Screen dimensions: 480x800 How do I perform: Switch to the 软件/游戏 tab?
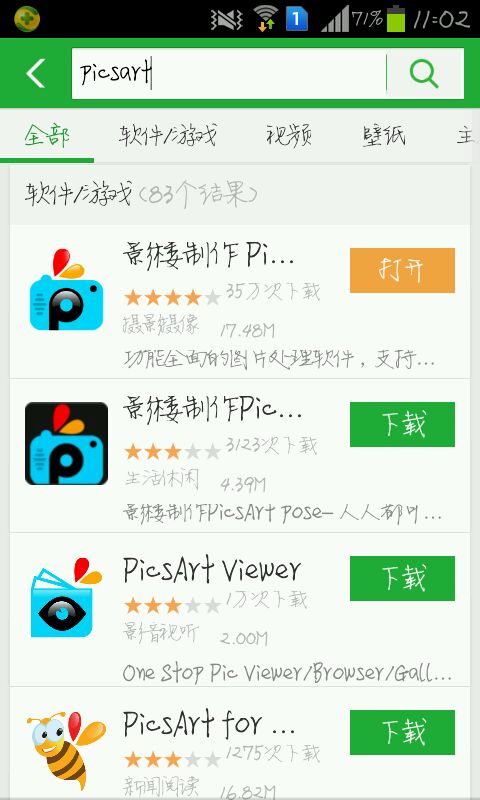coord(168,136)
